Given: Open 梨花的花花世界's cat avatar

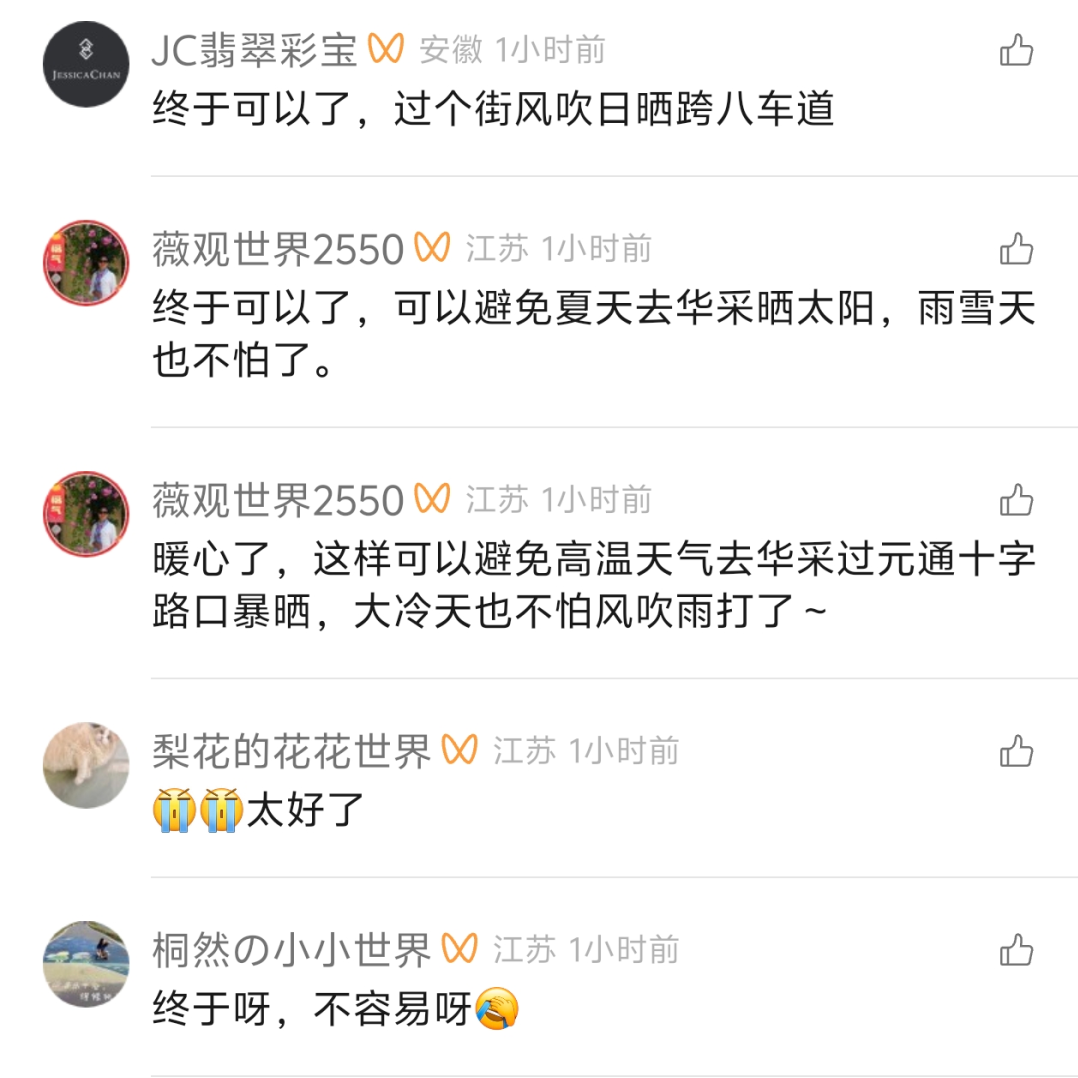Looking at the screenshot, I should (x=86, y=765).
